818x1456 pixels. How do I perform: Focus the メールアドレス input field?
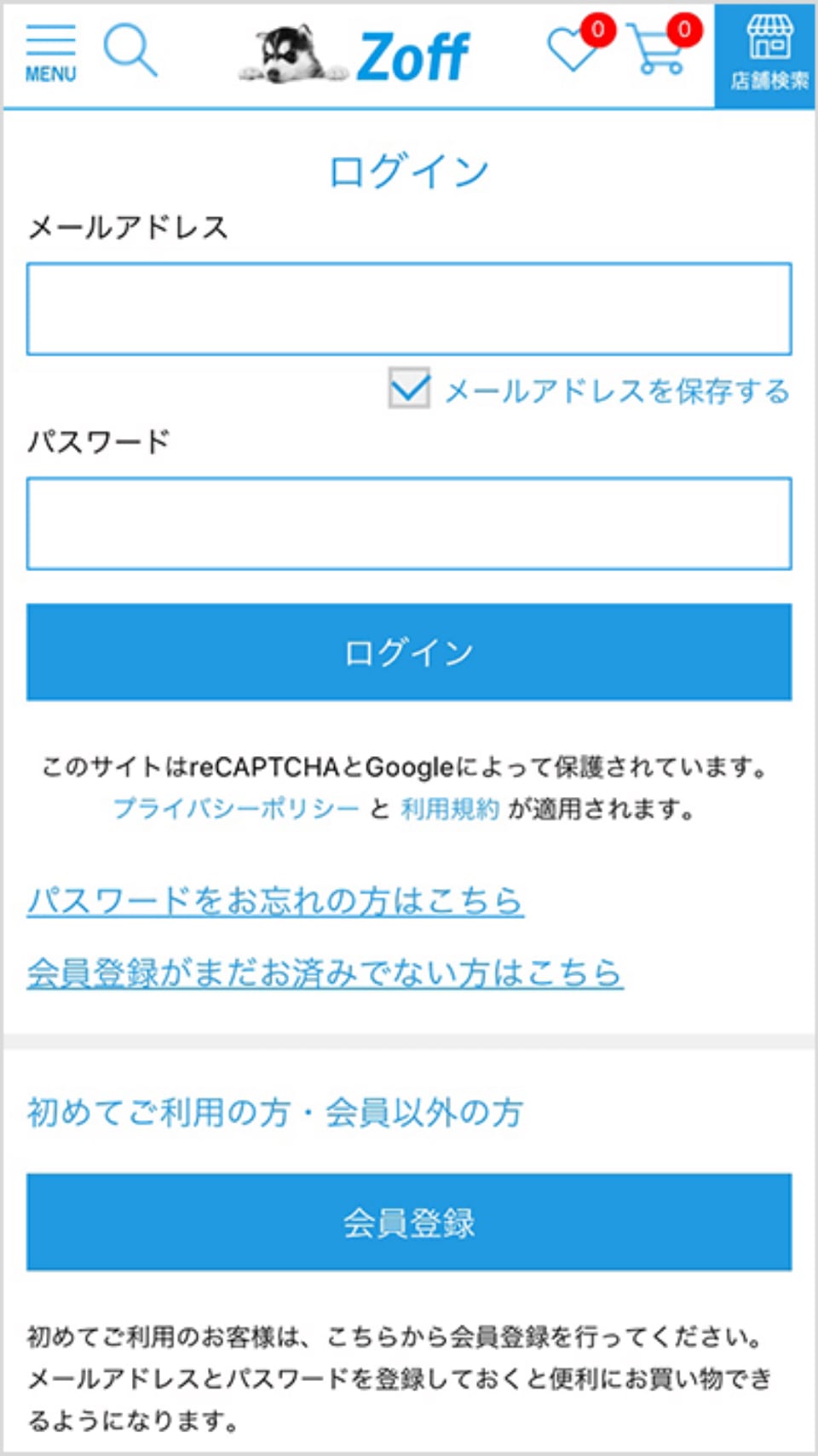[409, 309]
